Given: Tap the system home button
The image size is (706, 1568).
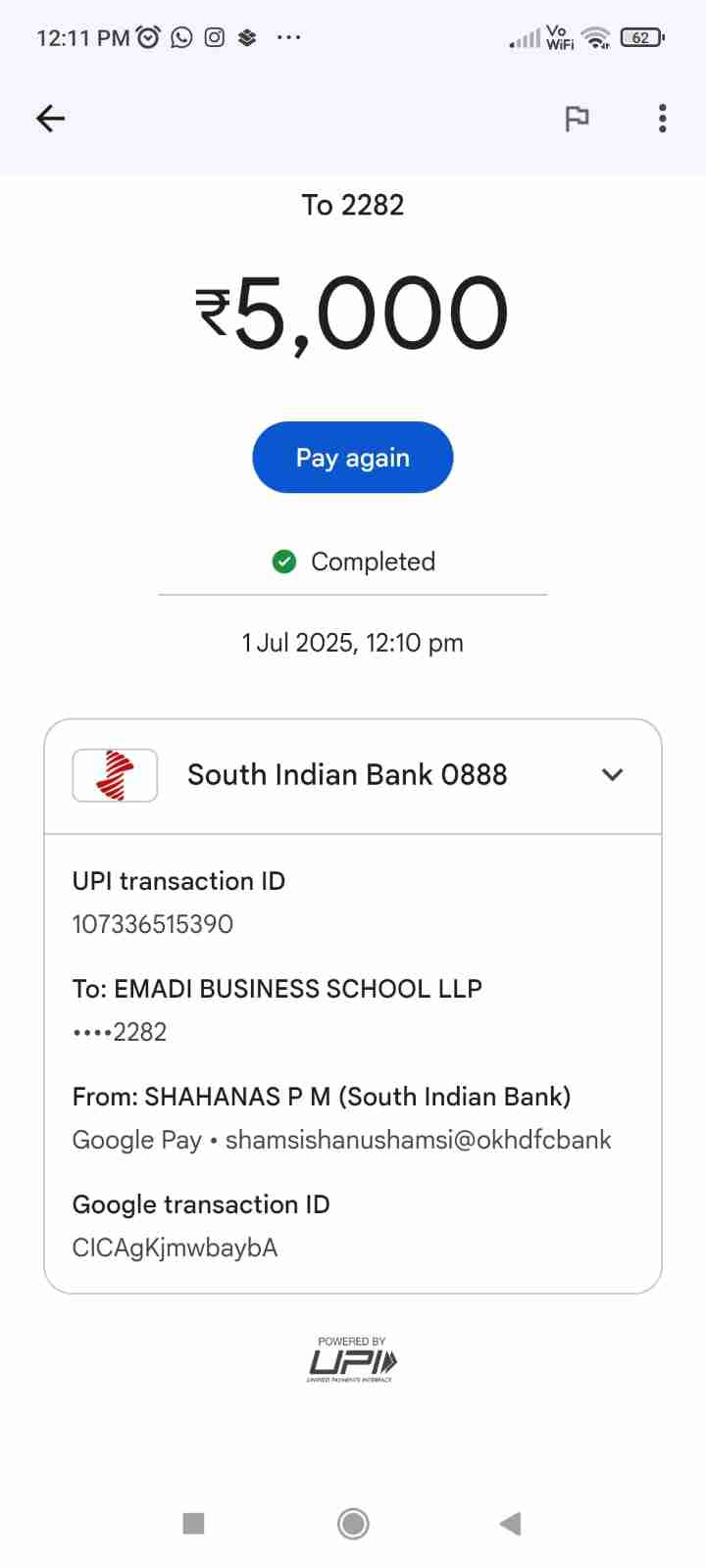Looking at the screenshot, I should point(353,1523).
